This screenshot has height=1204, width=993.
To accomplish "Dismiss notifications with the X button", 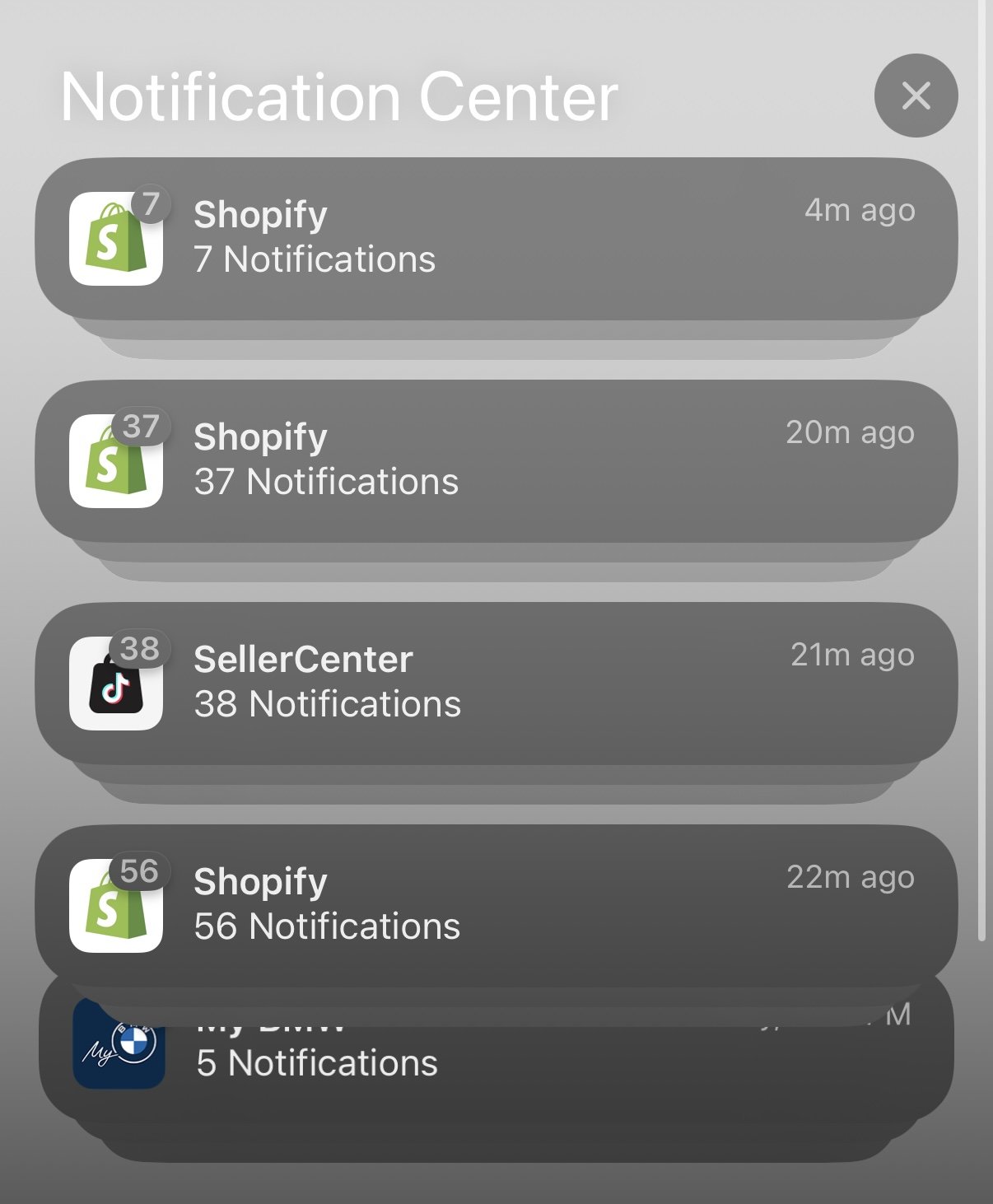I will point(916,96).
